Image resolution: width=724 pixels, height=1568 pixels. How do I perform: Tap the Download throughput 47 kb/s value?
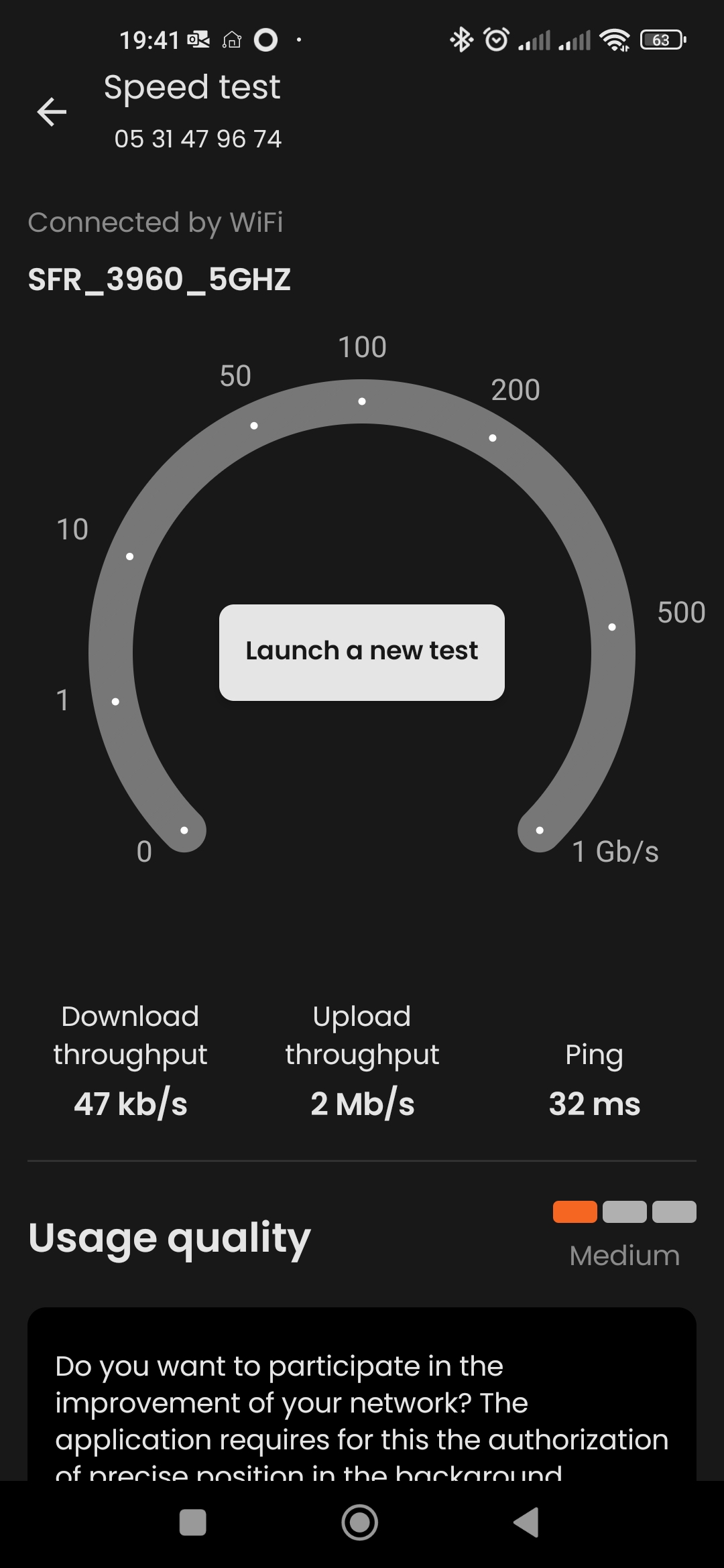[x=130, y=1102]
